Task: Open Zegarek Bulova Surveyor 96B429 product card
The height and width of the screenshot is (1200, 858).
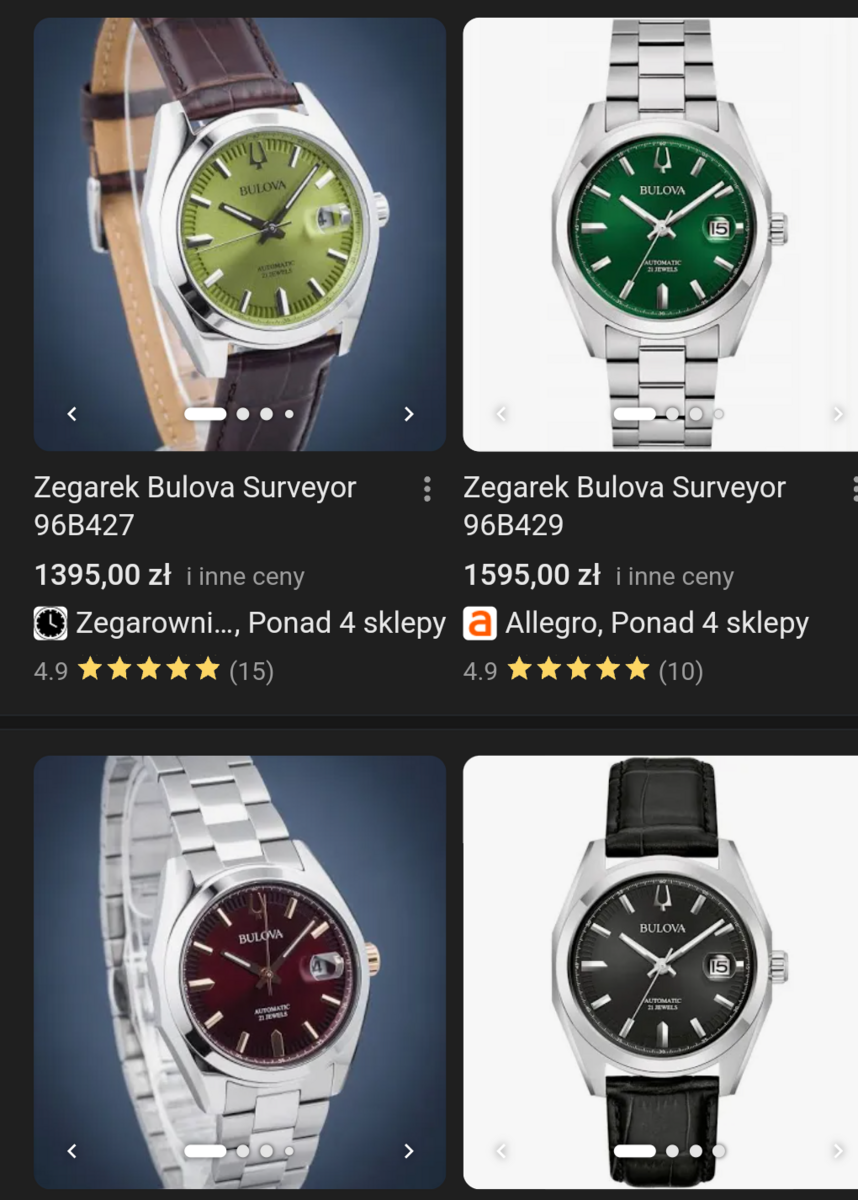Action: click(x=624, y=505)
